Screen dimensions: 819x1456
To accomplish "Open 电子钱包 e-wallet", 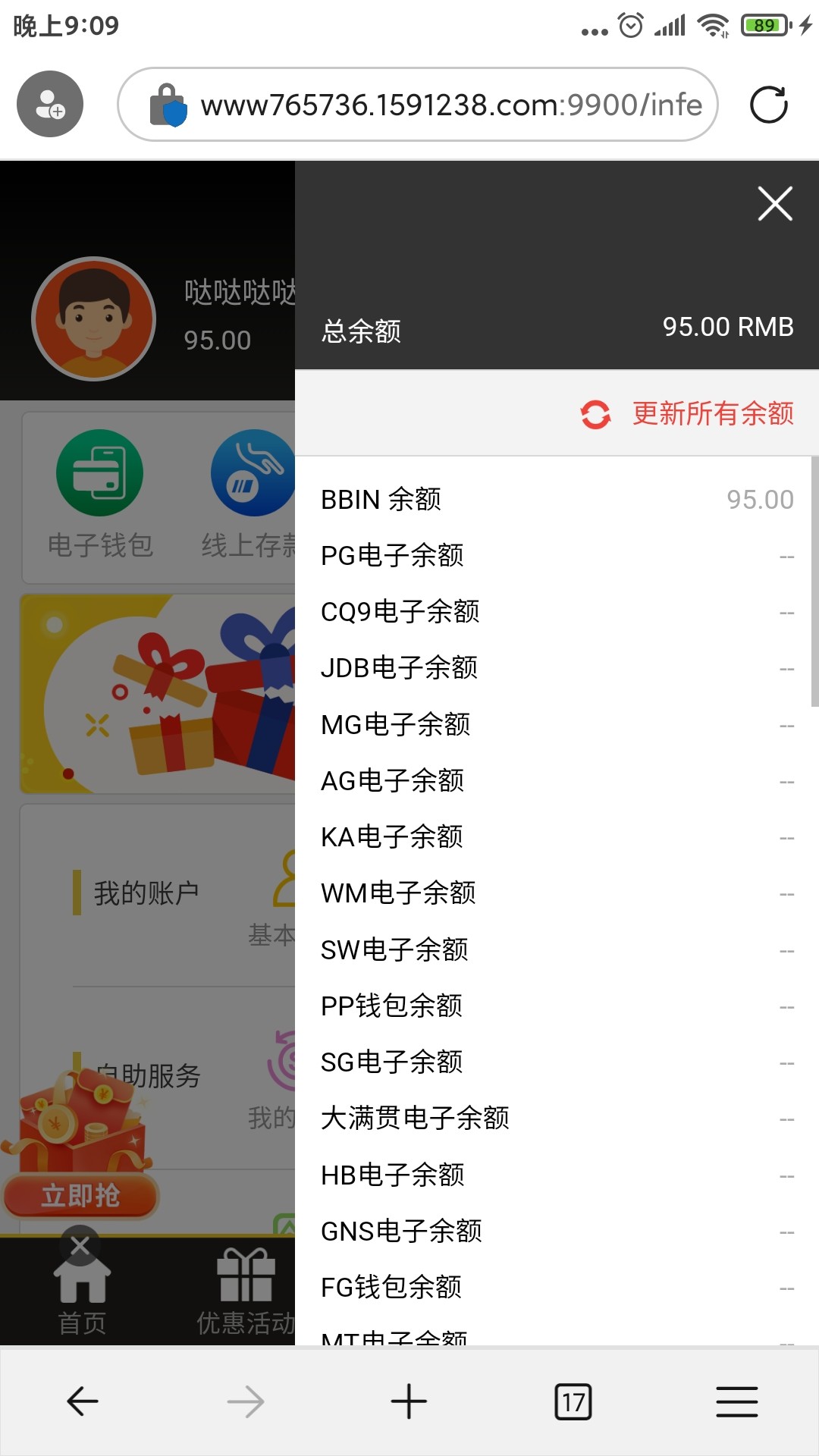I will [x=99, y=493].
